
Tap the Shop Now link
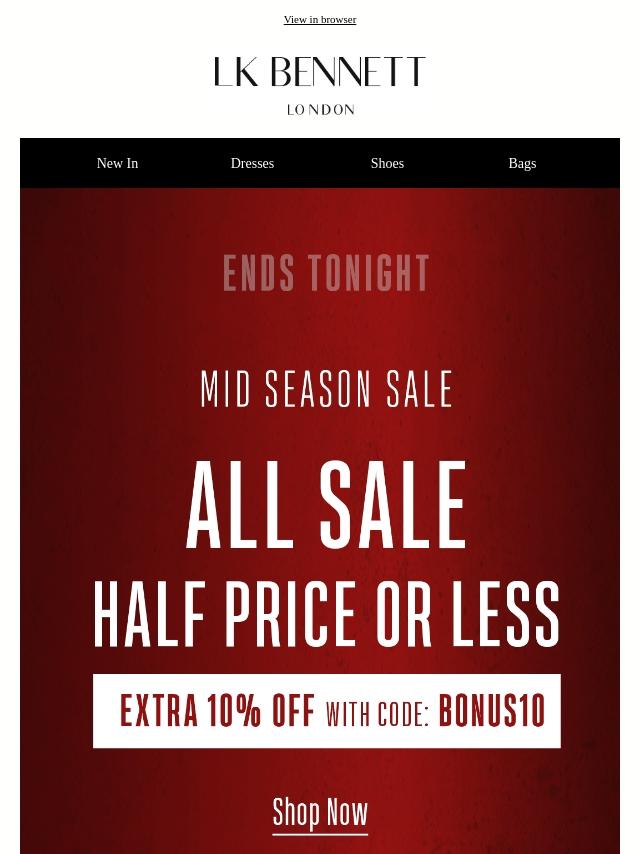tap(320, 812)
